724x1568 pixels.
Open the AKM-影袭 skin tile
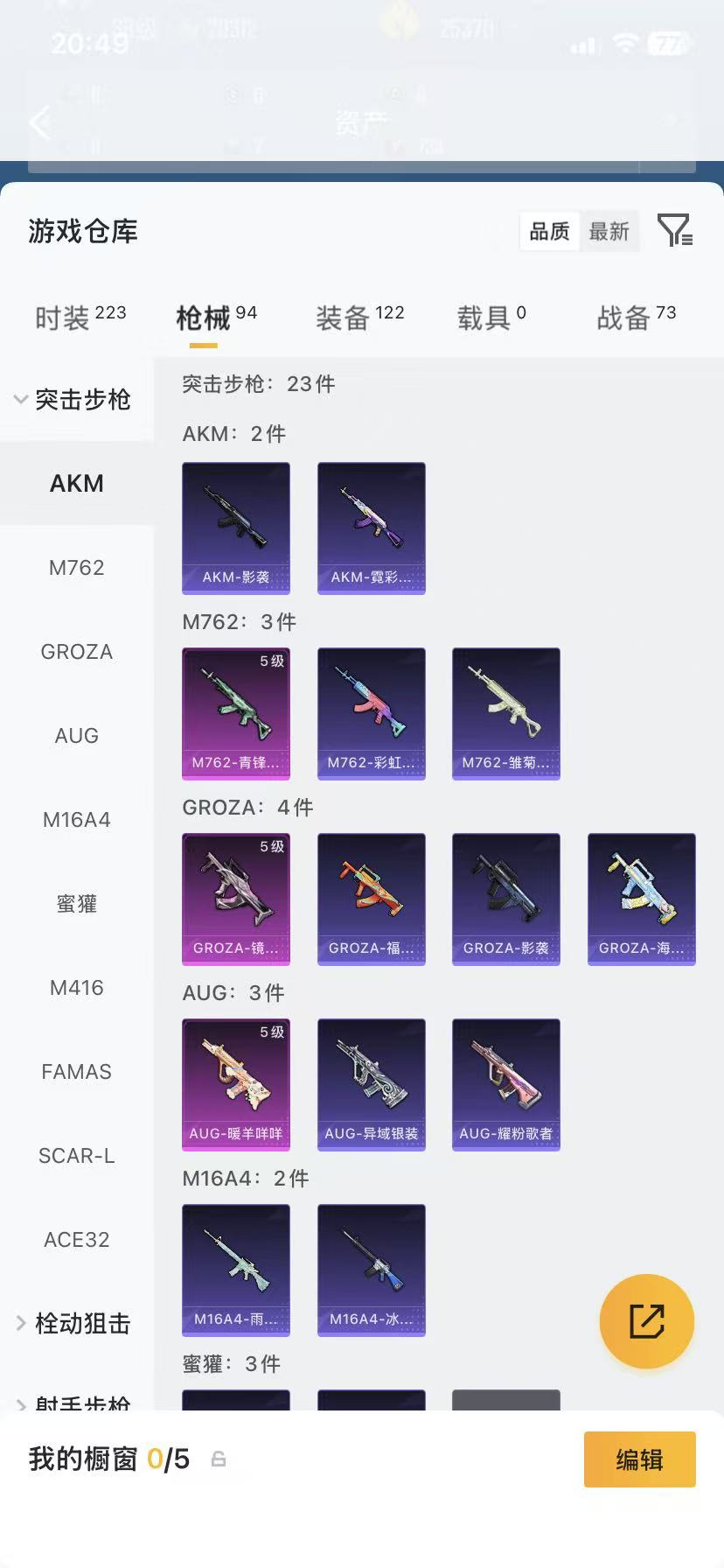(x=235, y=528)
